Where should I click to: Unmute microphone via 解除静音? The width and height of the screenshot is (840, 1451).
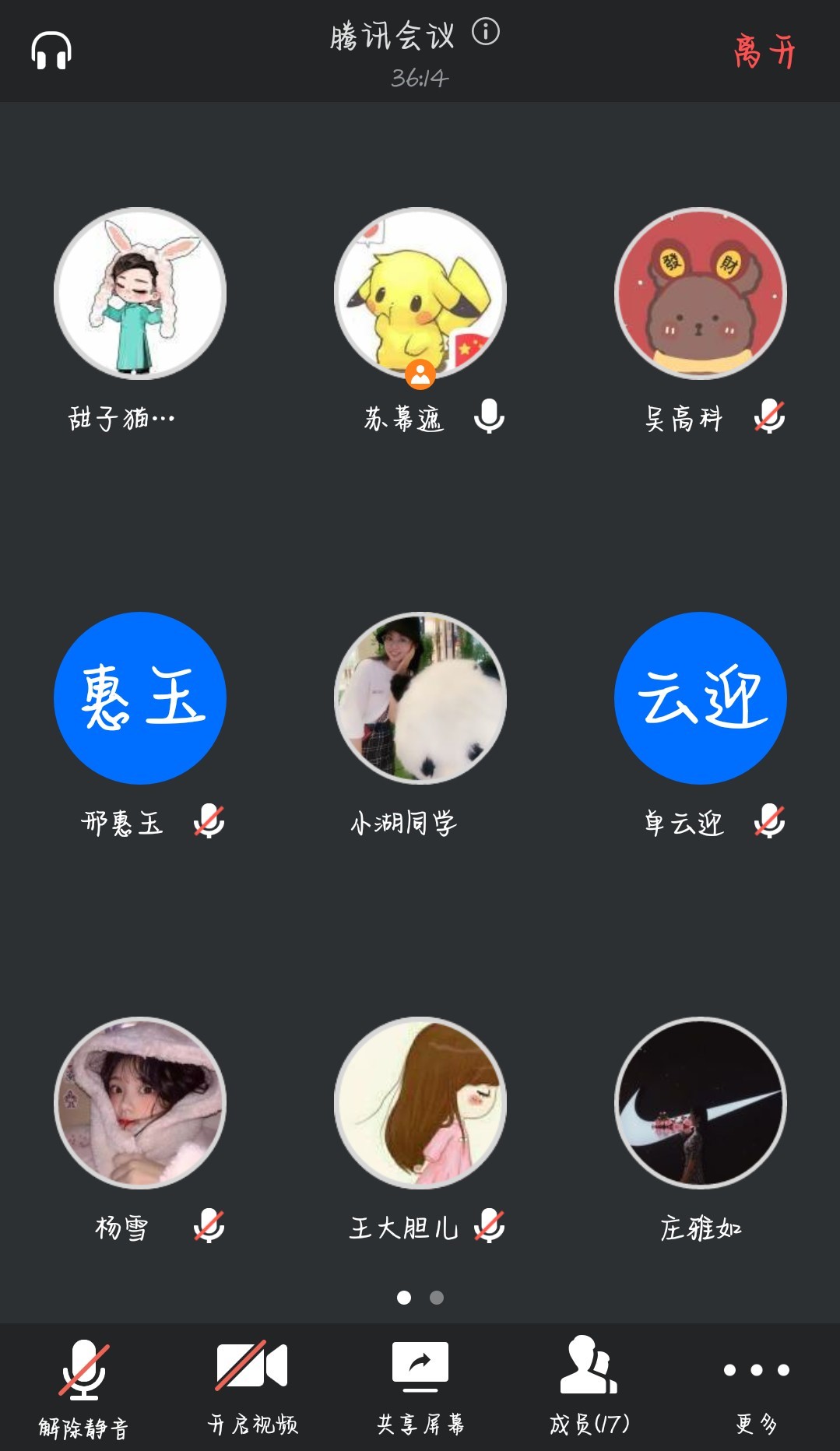click(x=84, y=1386)
